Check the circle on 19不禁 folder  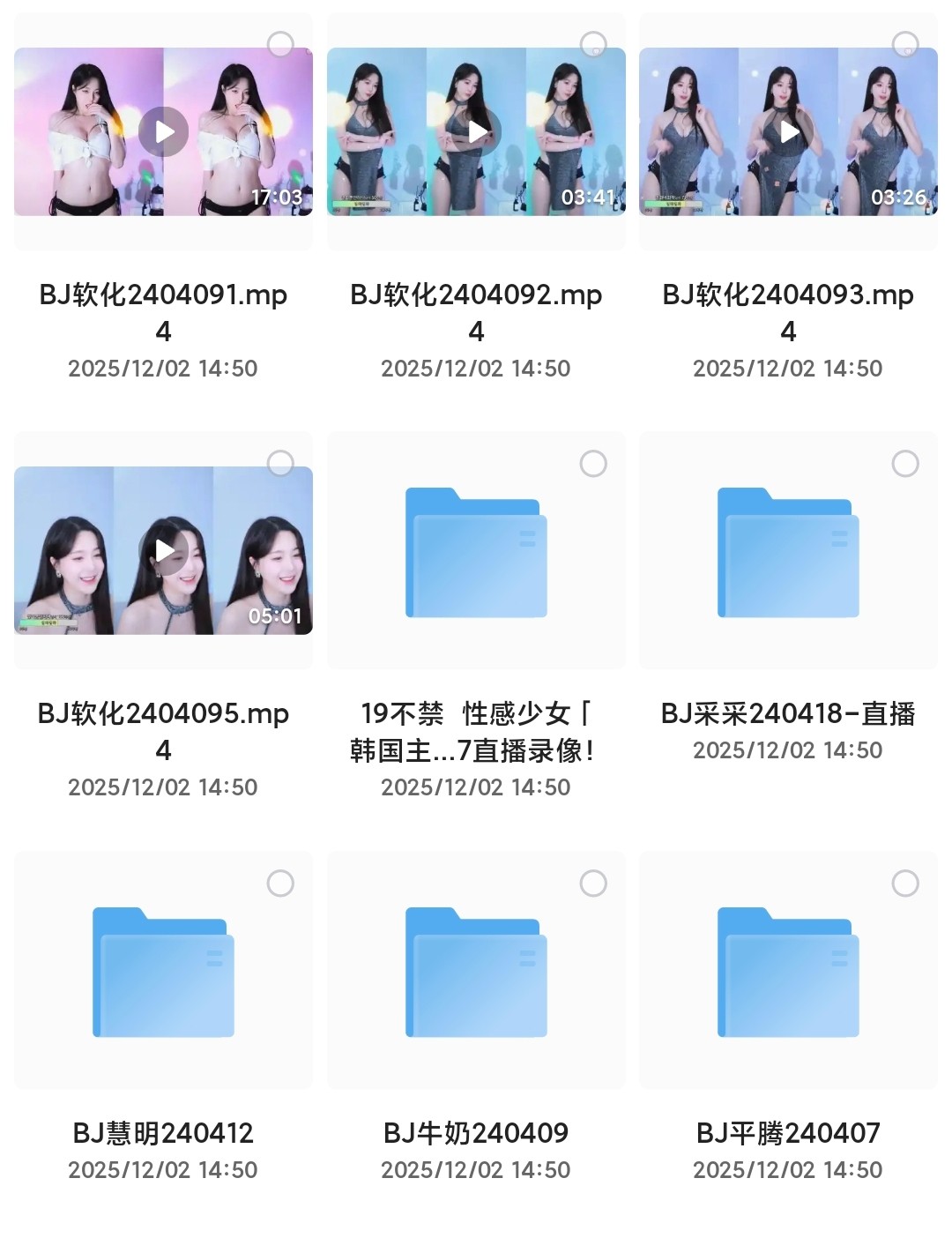point(593,463)
